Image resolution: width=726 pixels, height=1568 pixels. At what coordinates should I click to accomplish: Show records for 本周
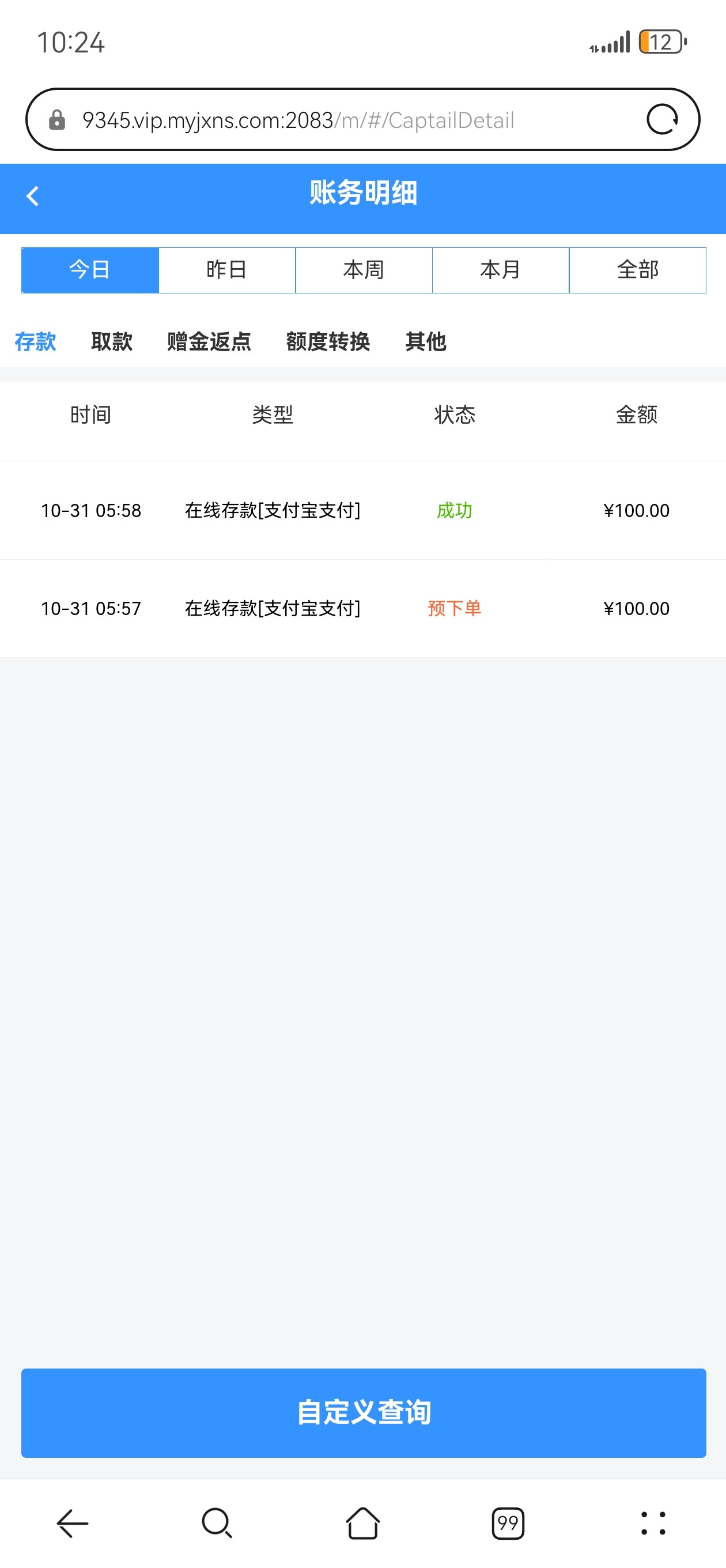point(364,270)
